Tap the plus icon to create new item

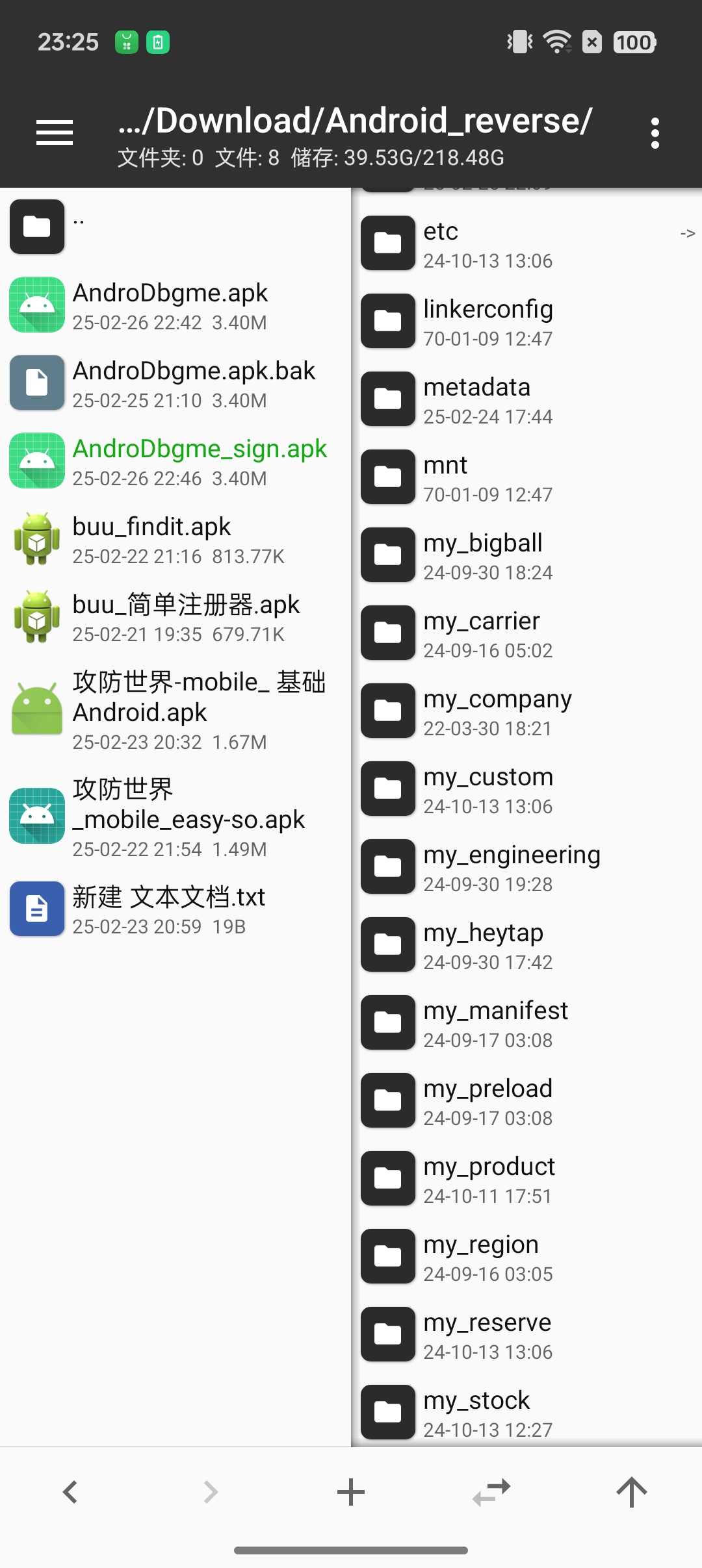click(x=350, y=1491)
